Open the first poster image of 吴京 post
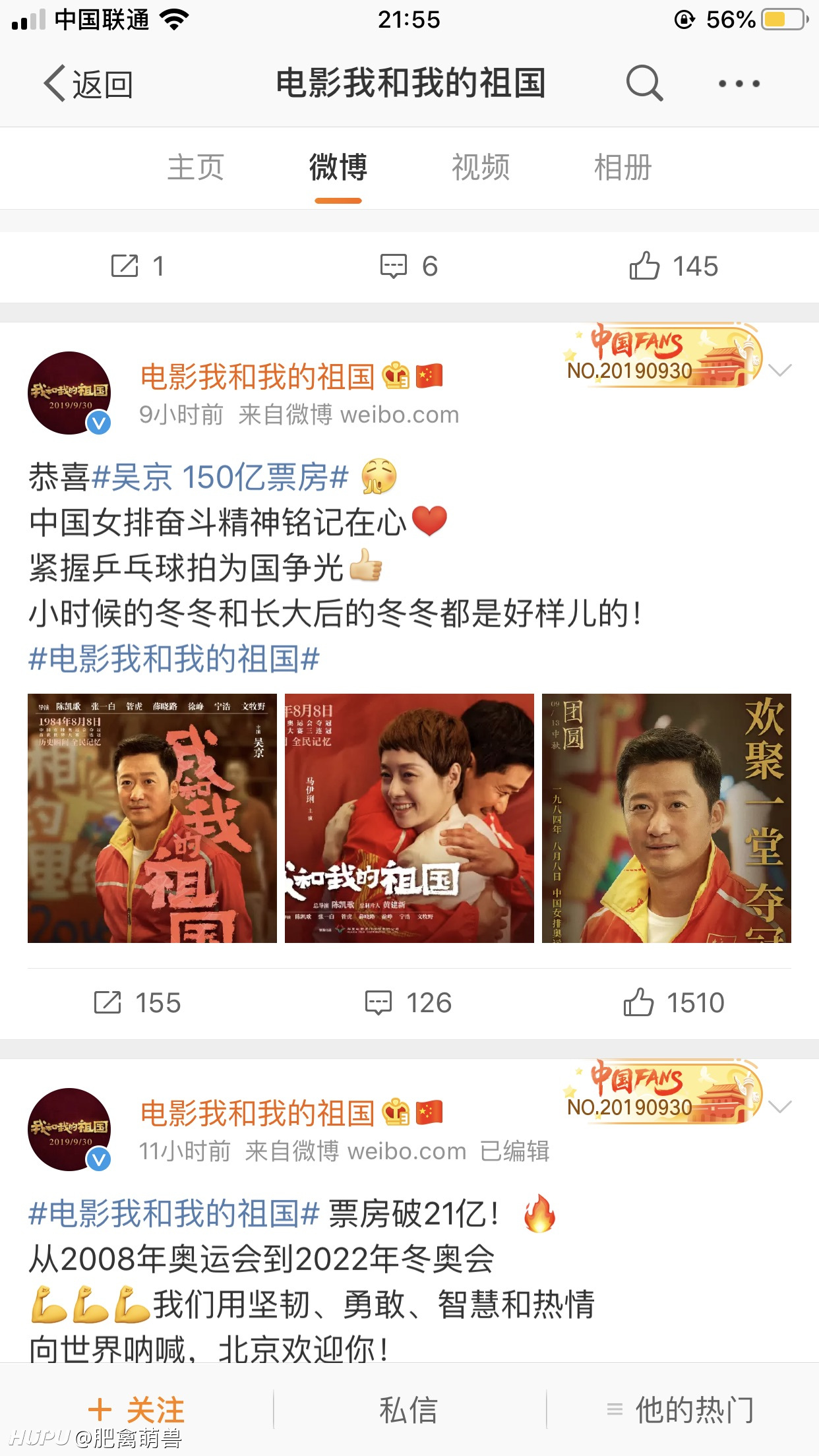This screenshot has height=1456, width=819. [x=152, y=818]
